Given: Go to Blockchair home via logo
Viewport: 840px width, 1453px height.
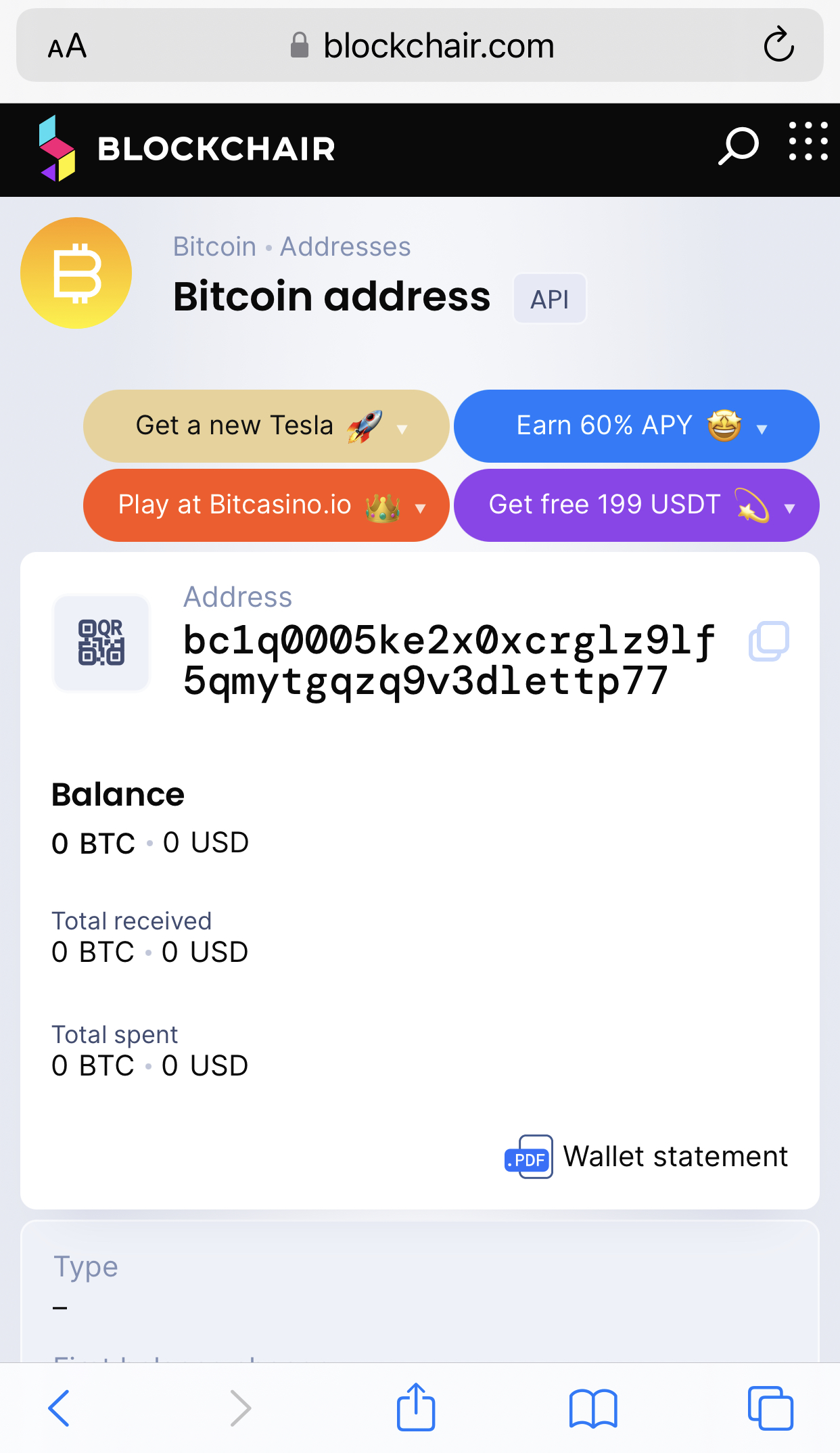Looking at the screenshot, I should pos(187,148).
